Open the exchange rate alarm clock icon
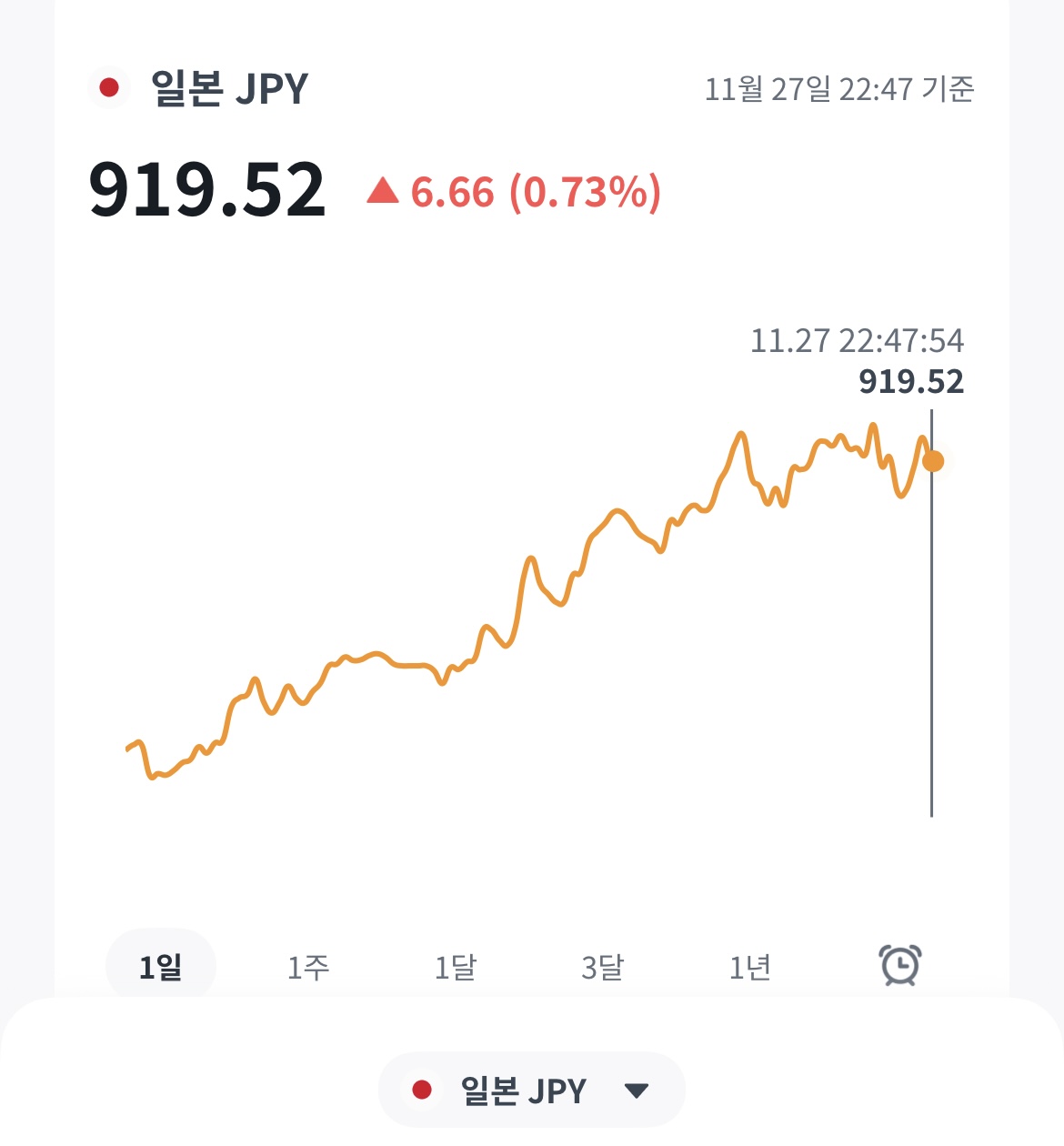The image size is (1064, 1146). 900,965
